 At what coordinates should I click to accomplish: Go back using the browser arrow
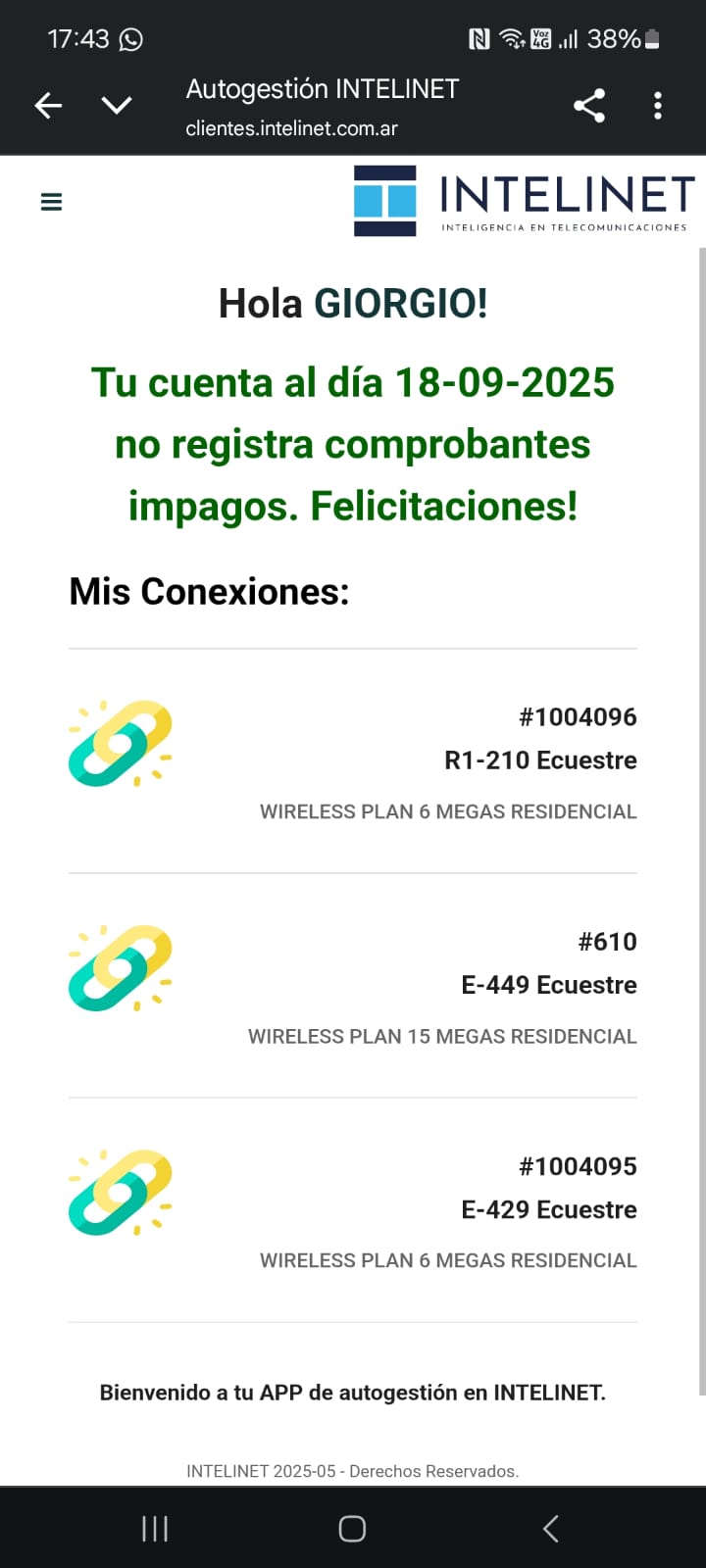(48, 106)
